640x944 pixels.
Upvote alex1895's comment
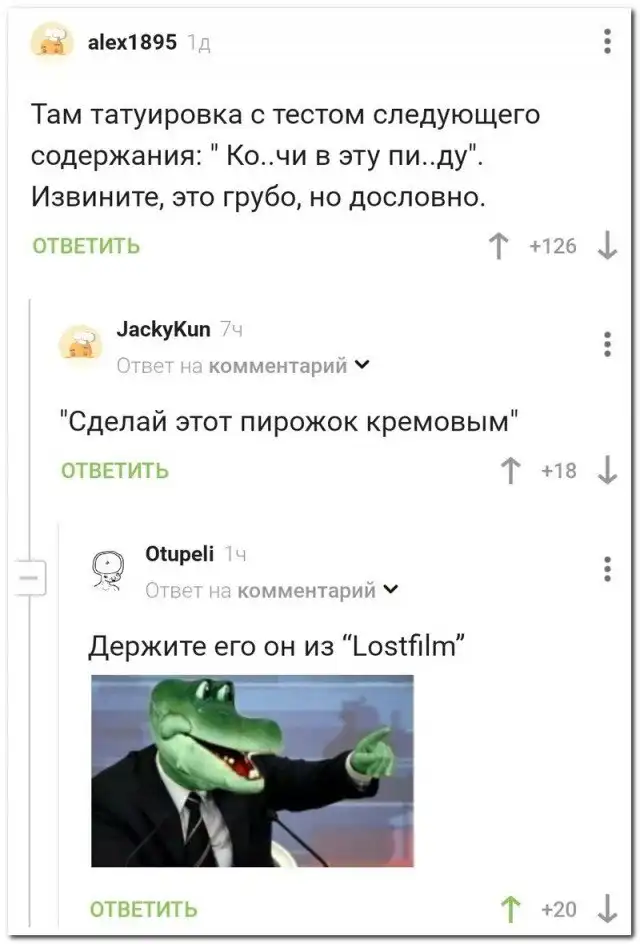(x=494, y=246)
